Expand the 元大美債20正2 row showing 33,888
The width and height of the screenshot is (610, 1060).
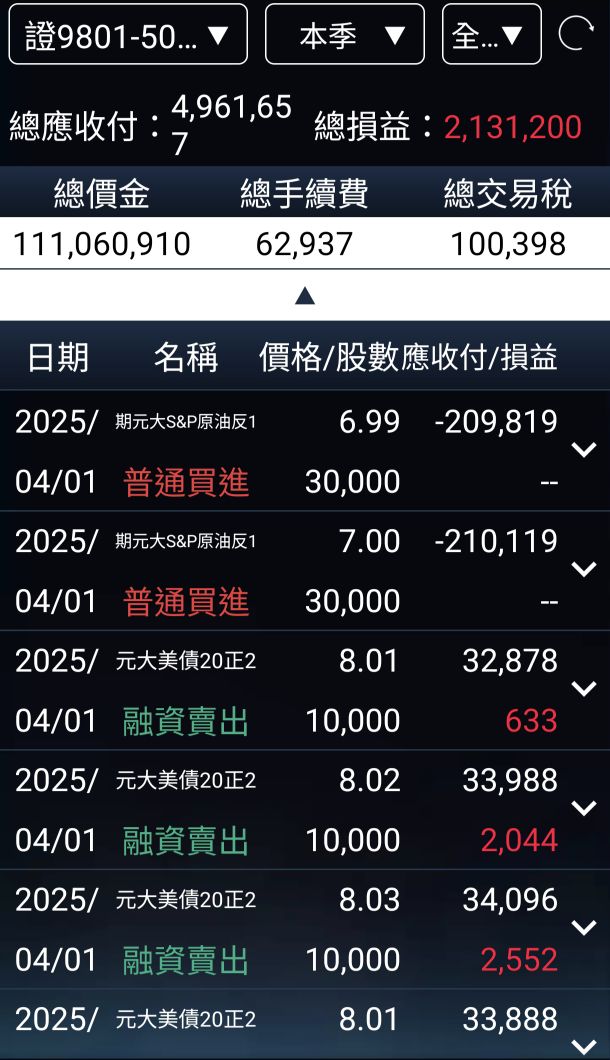pos(583,1040)
